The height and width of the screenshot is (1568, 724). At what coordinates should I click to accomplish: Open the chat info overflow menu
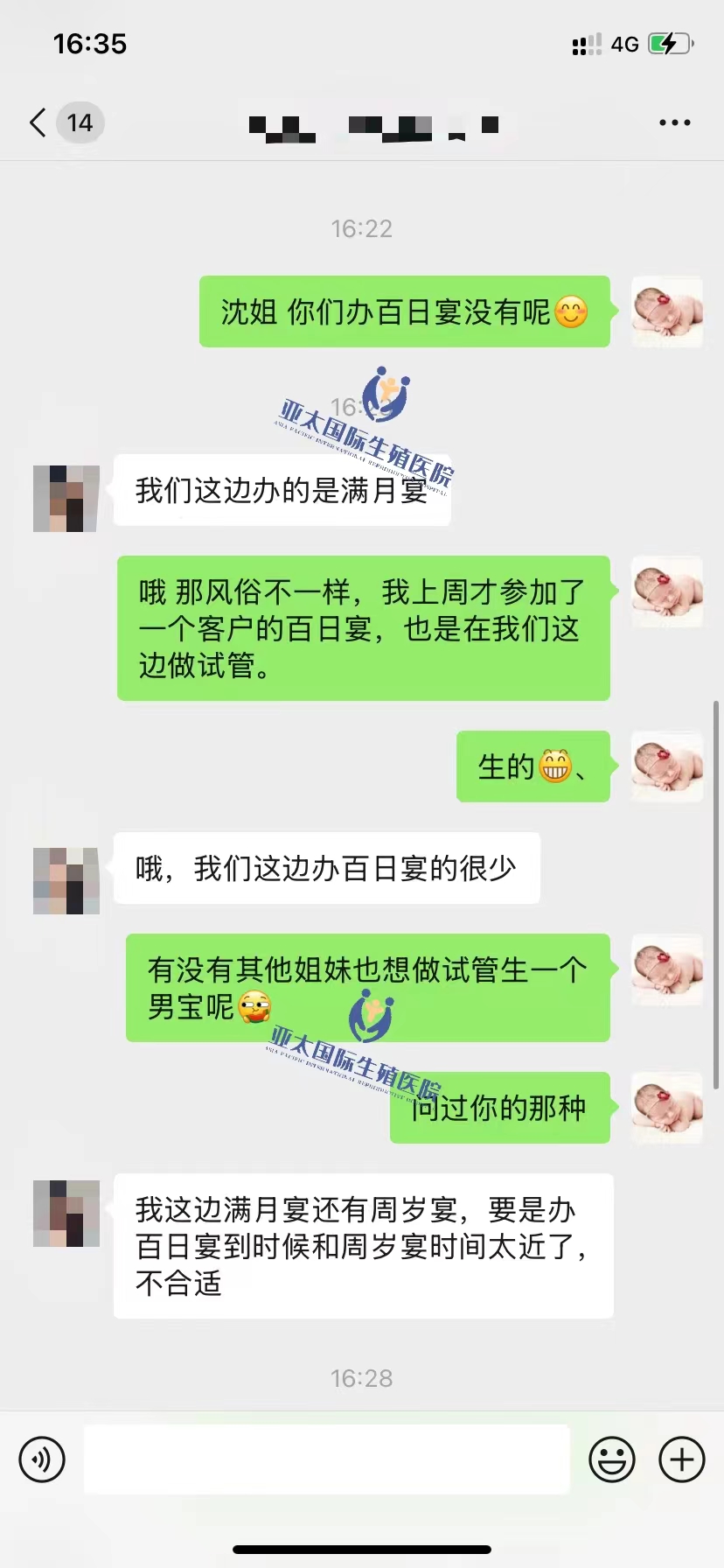[674, 122]
